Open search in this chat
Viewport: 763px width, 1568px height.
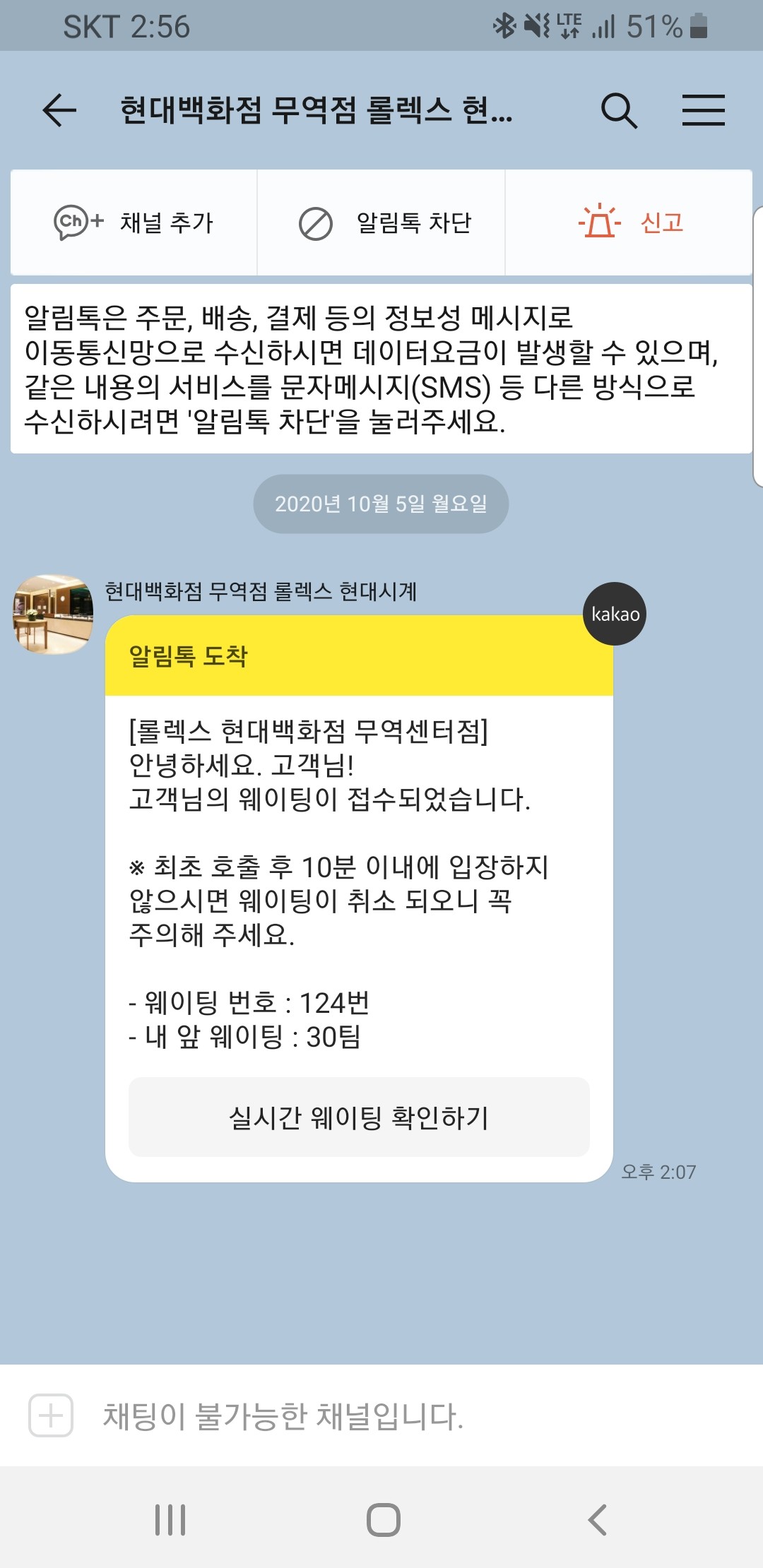pos(619,110)
